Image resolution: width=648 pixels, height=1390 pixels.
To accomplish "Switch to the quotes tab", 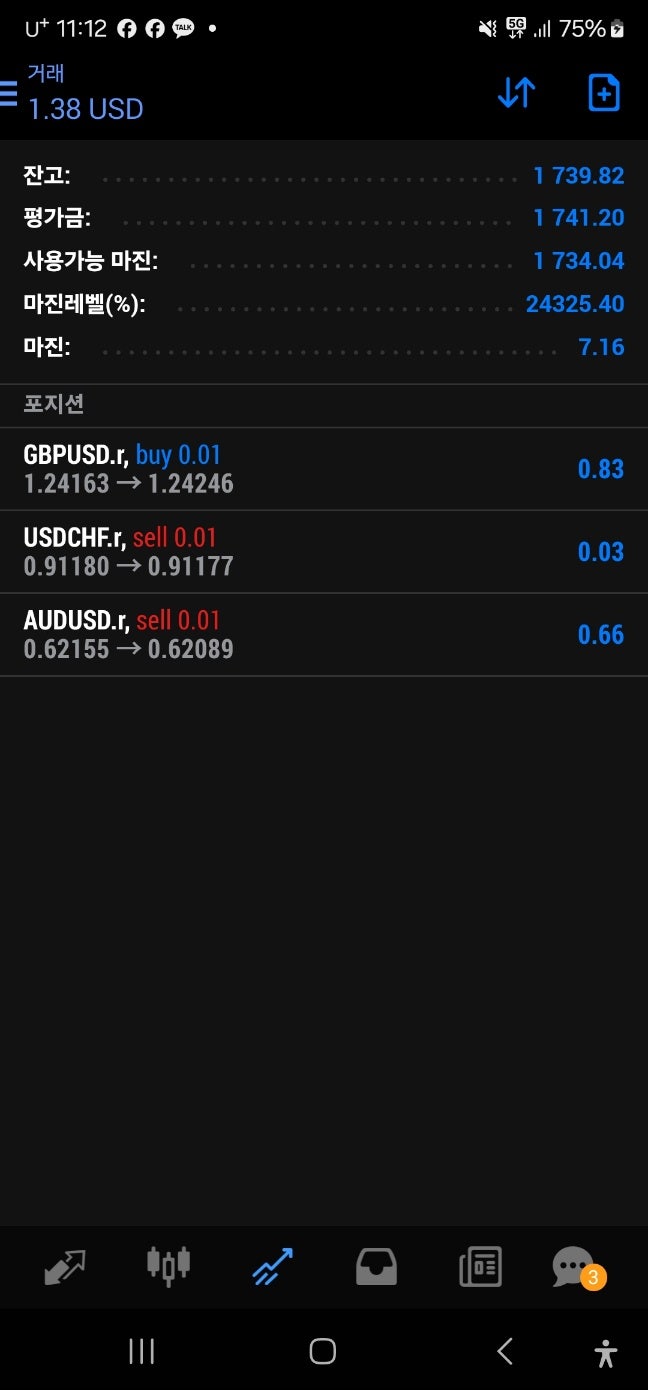I will pos(65,1267).
